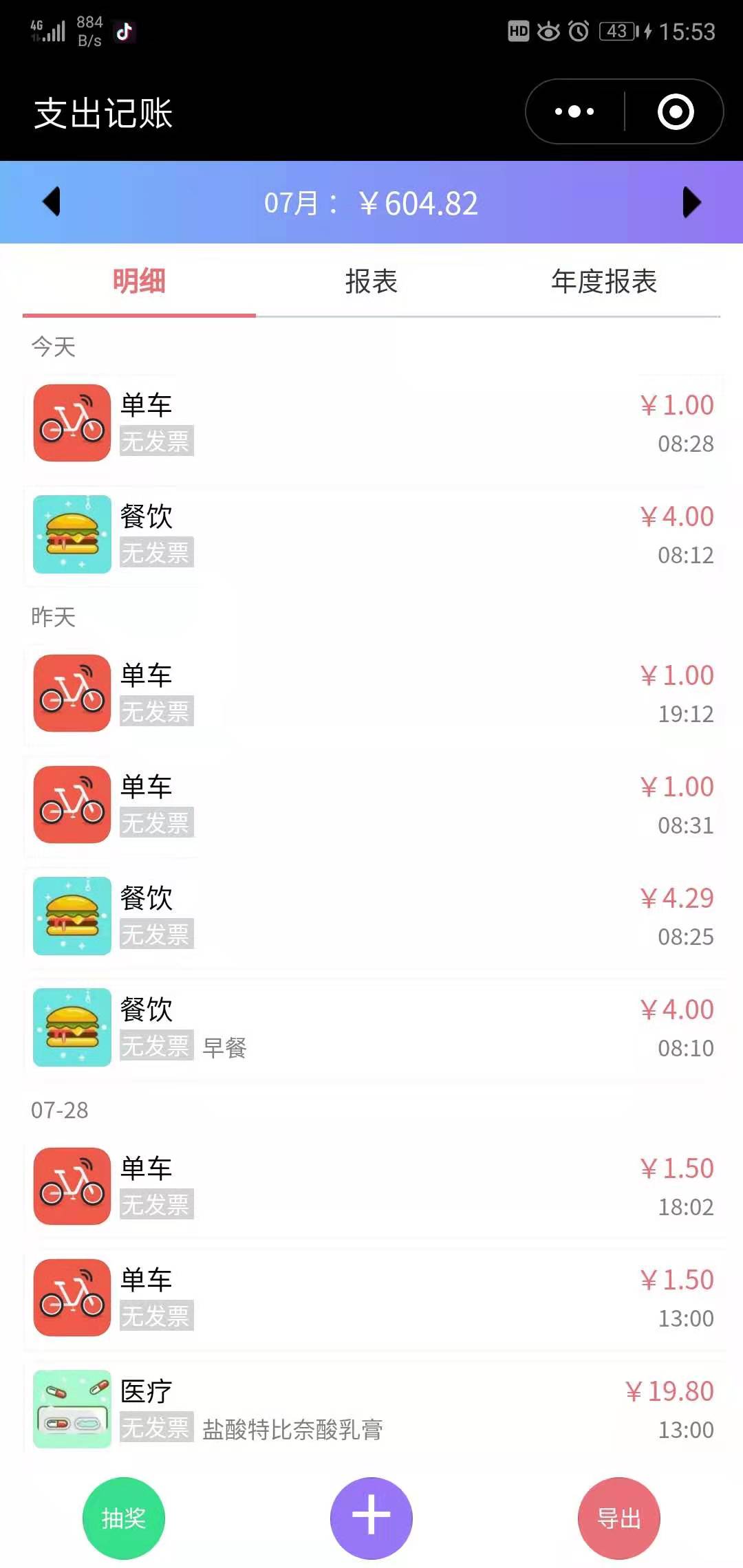
Task: Open yesterday's 单车 record at 08:31
Action: 374,804
